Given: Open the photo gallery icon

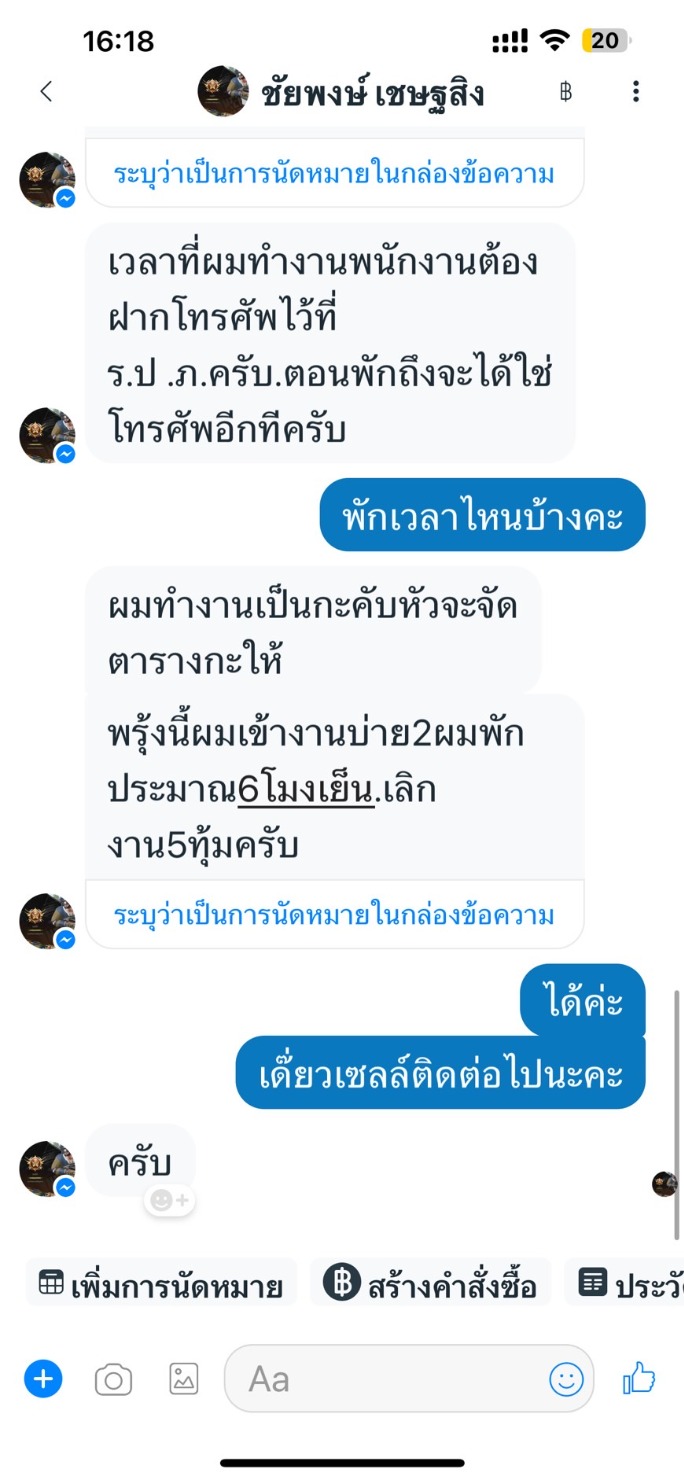Looking at the screenshot, I should 184,1380.
